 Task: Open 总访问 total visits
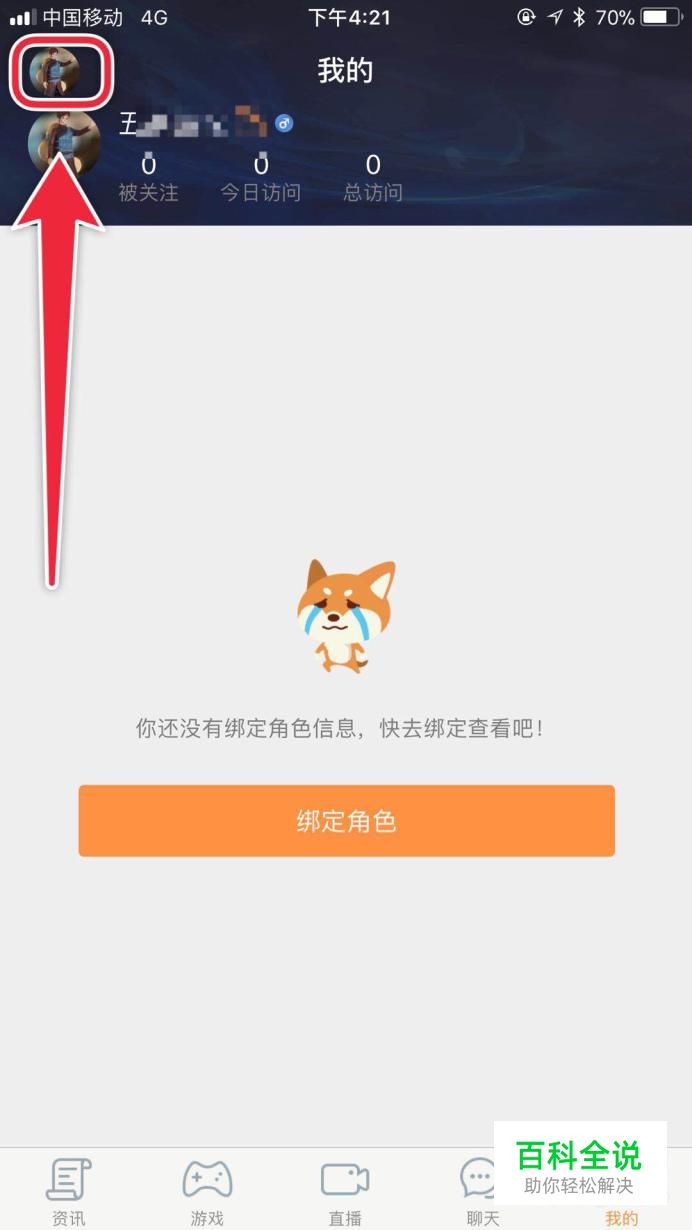pos(373,178)
